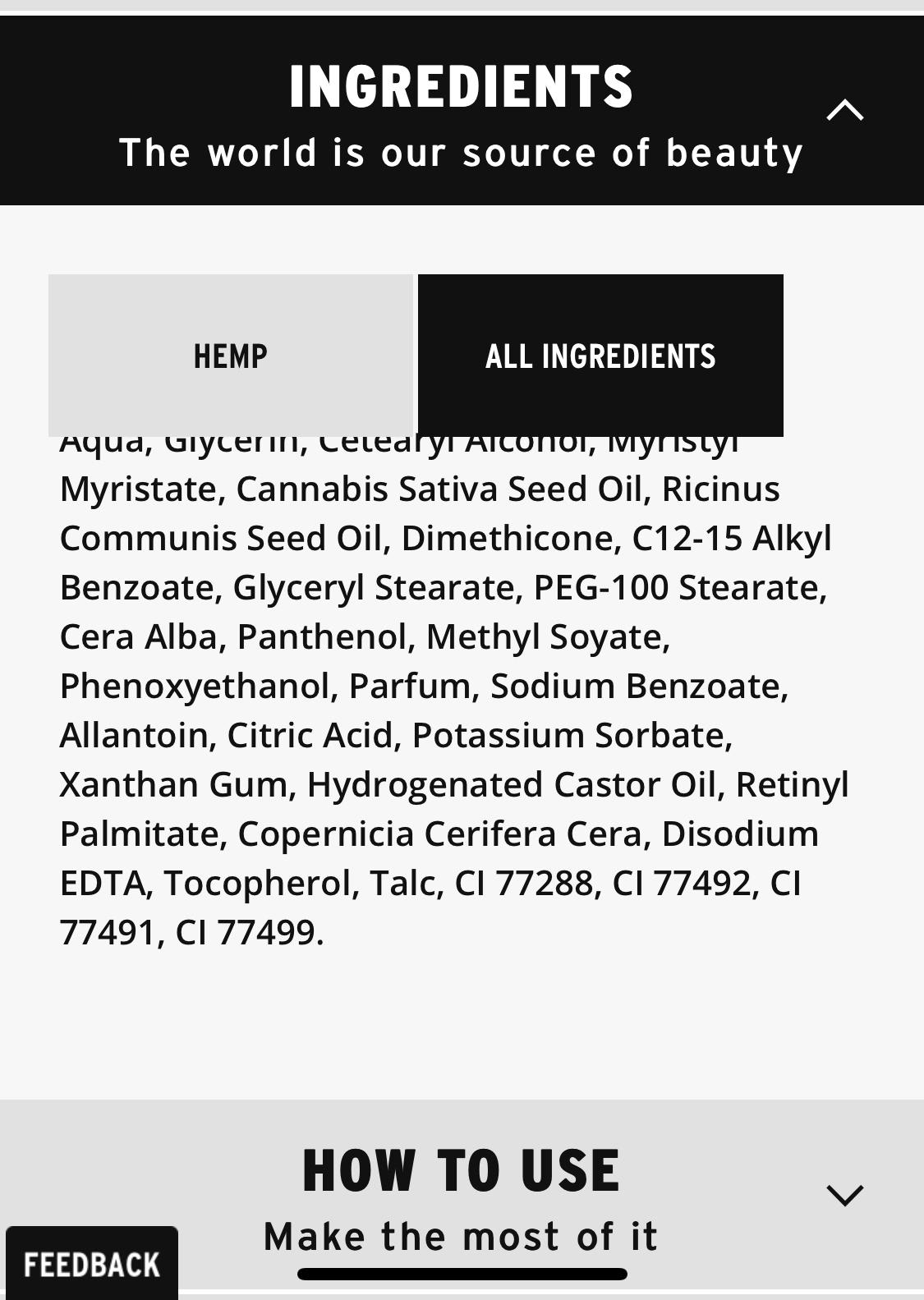Collapse the Ingredients section
This screenshot has height=1300, width=924.
(844, 110)
